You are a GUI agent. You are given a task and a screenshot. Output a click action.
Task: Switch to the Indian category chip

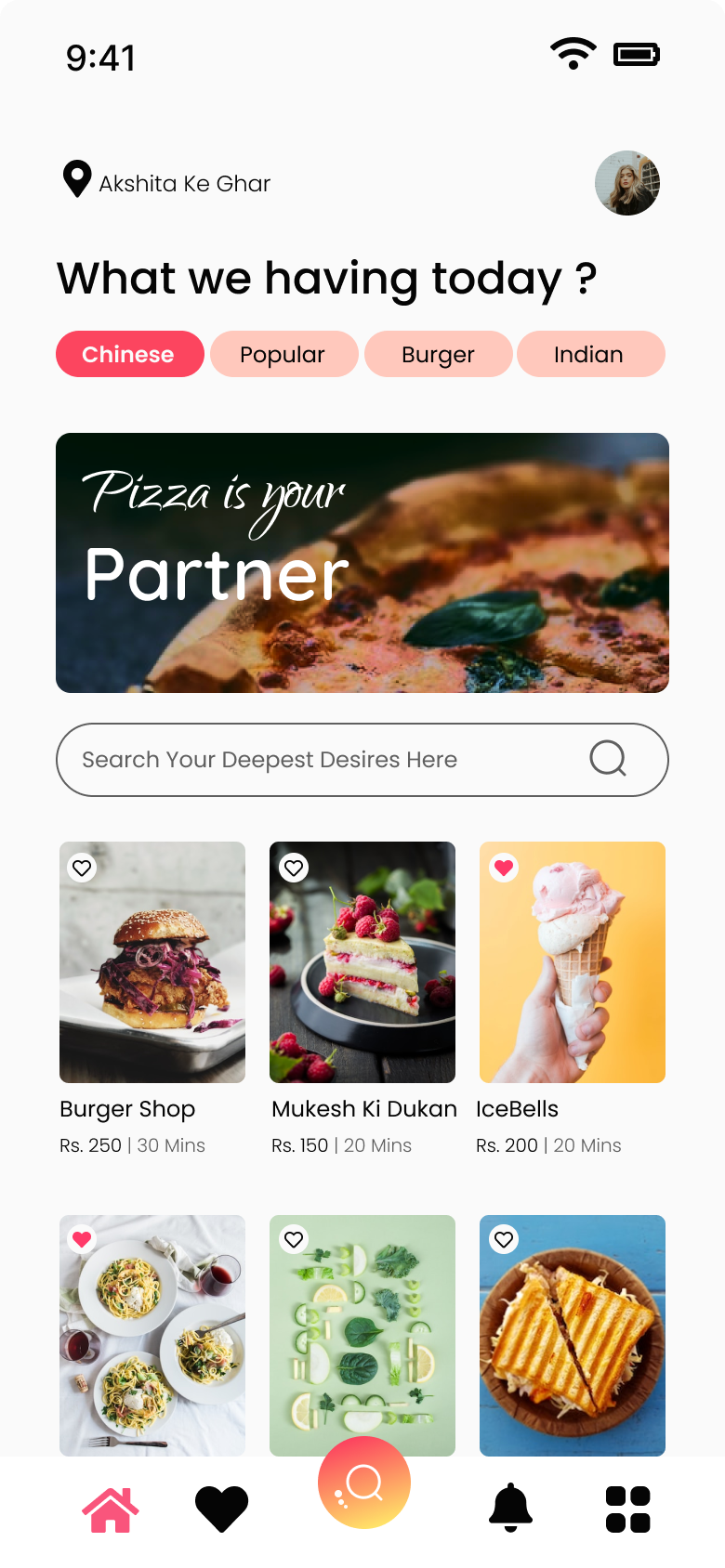pos(590,354)
